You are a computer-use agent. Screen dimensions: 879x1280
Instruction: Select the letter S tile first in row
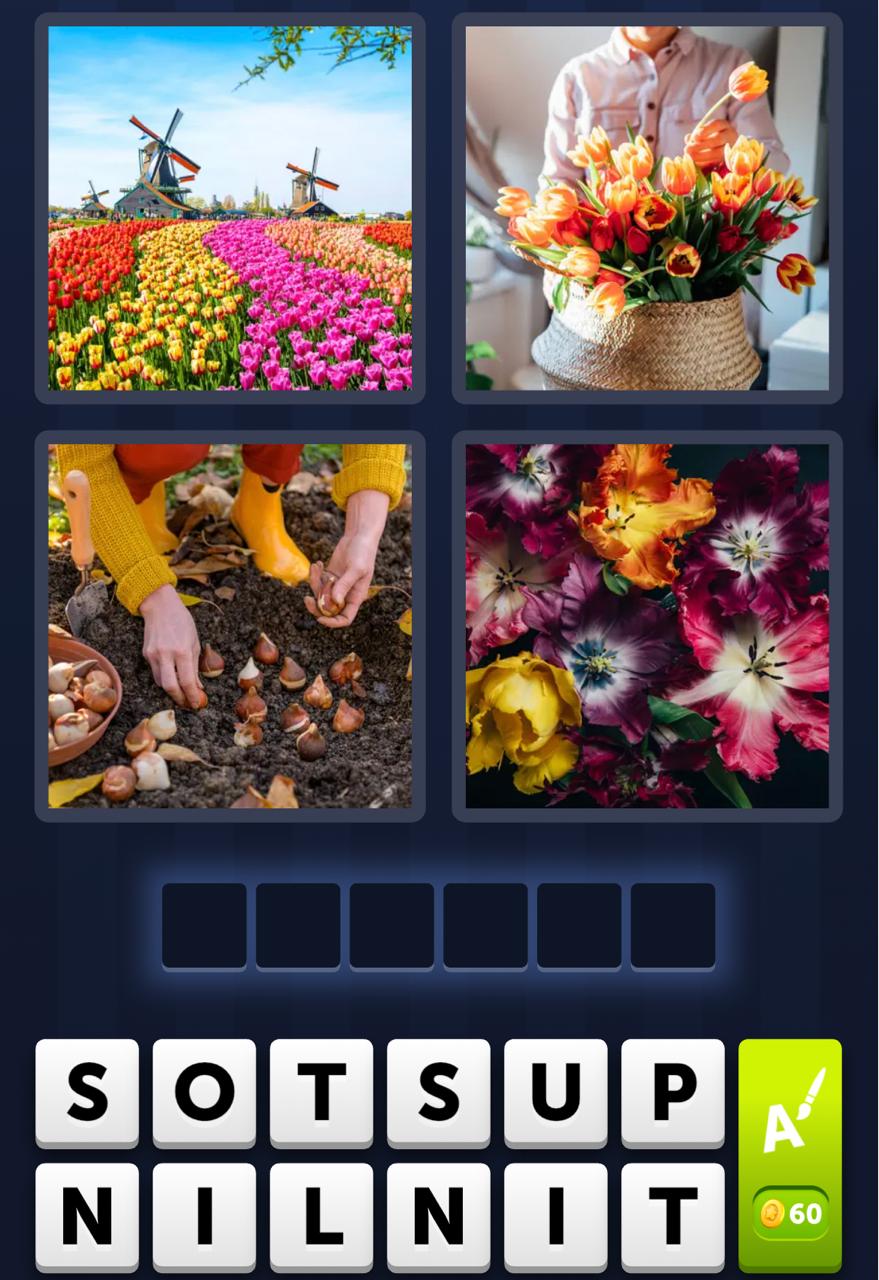click(x=88, y=1095)
